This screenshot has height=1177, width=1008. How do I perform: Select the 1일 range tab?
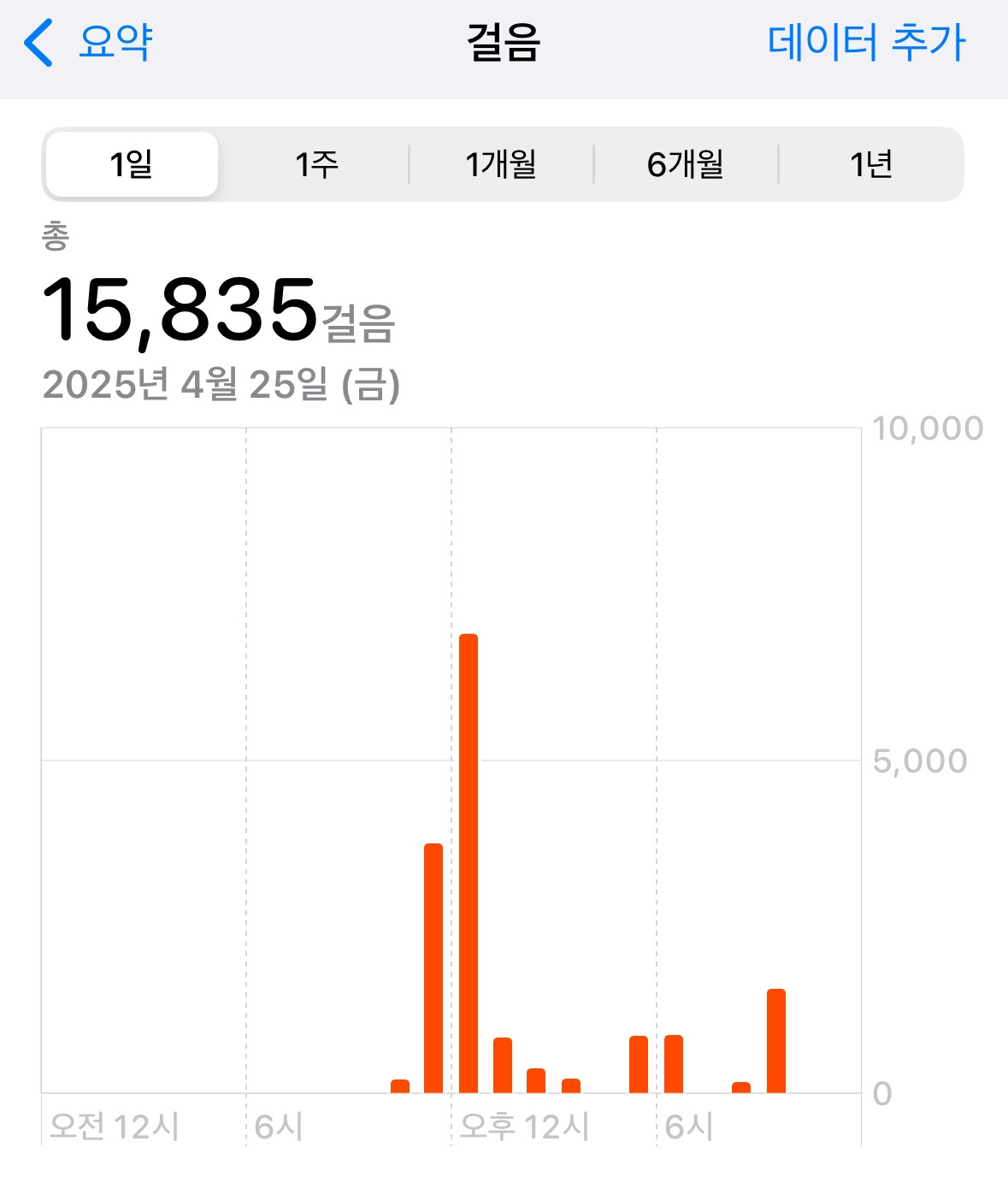(132, 164)
